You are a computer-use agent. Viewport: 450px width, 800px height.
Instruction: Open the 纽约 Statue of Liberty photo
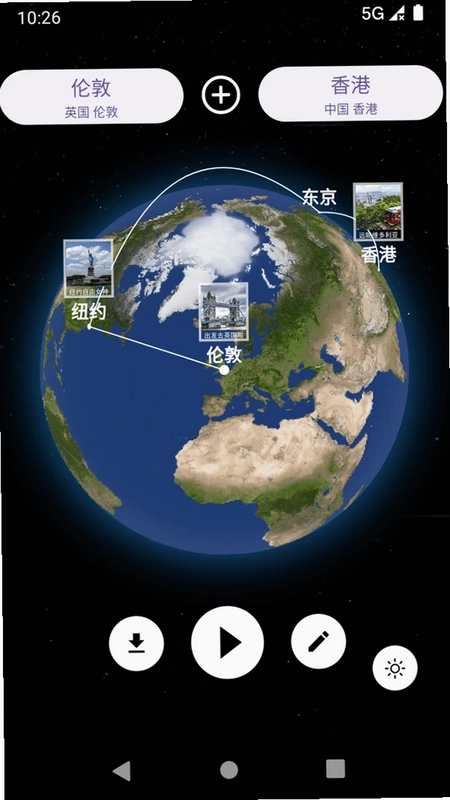coord(88,268)
